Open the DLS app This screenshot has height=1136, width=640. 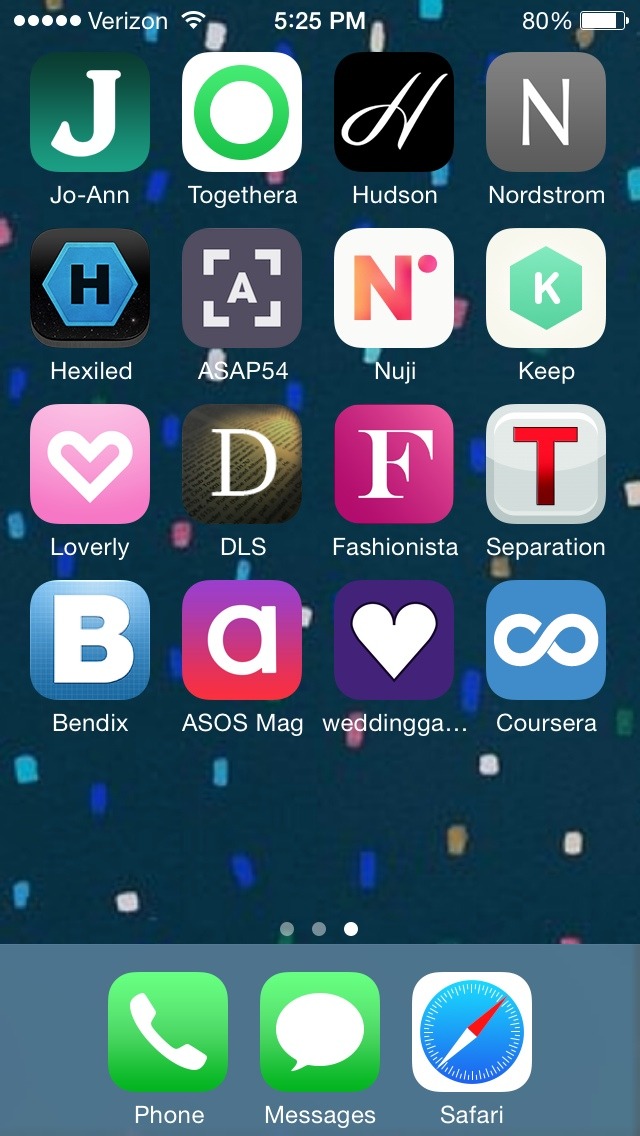[x=242, y=464]
